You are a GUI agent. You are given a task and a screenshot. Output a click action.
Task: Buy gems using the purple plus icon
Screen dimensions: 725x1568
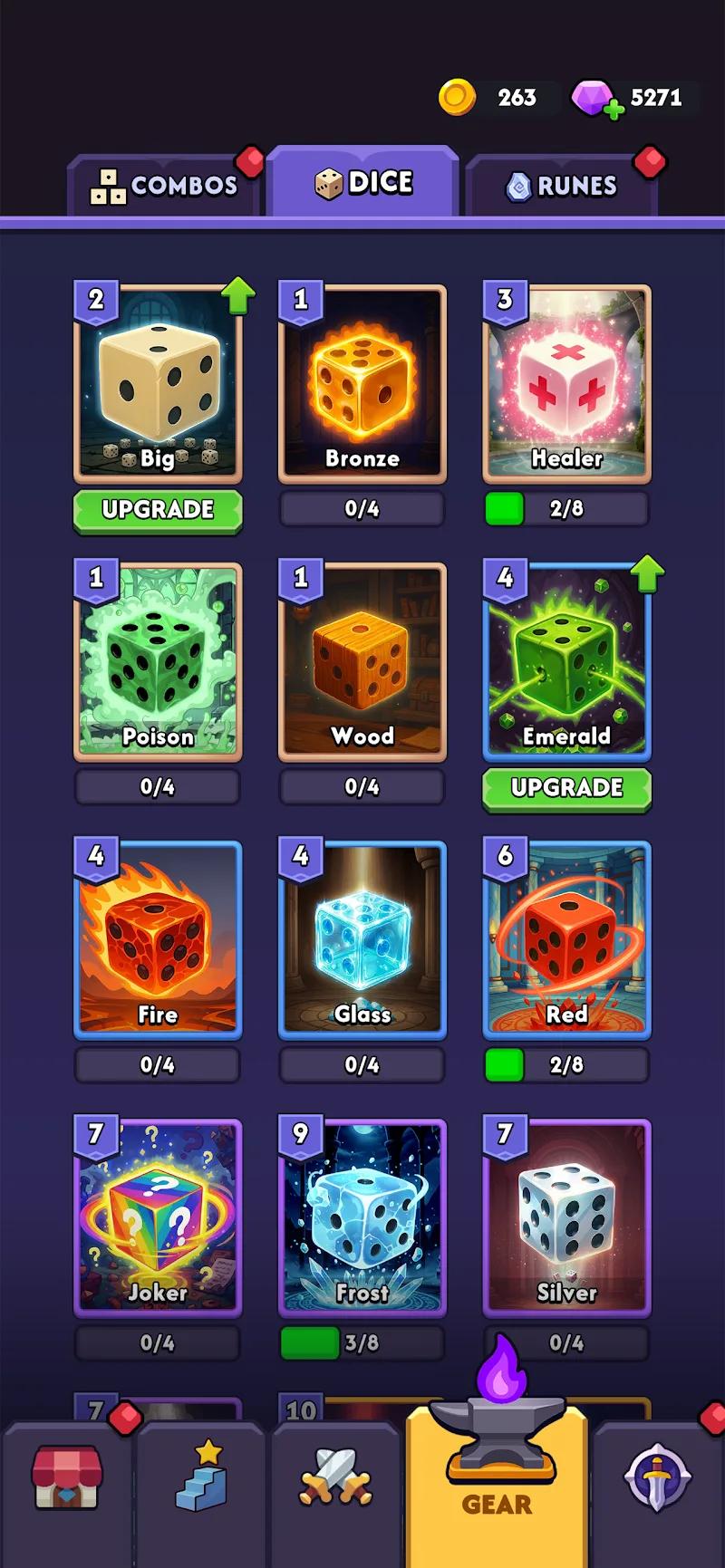pos(613,109)
